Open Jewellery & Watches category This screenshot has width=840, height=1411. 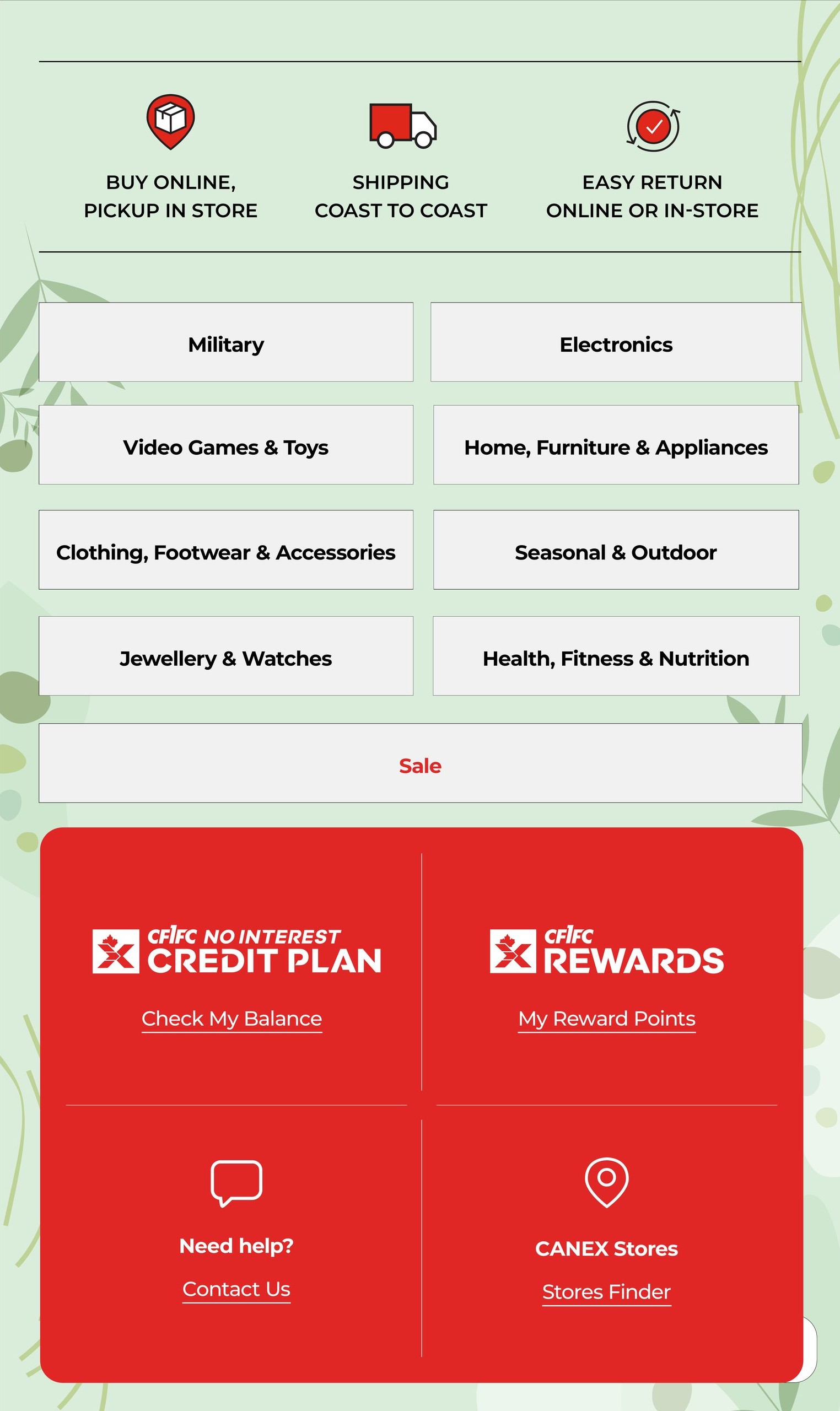point(226,655)
